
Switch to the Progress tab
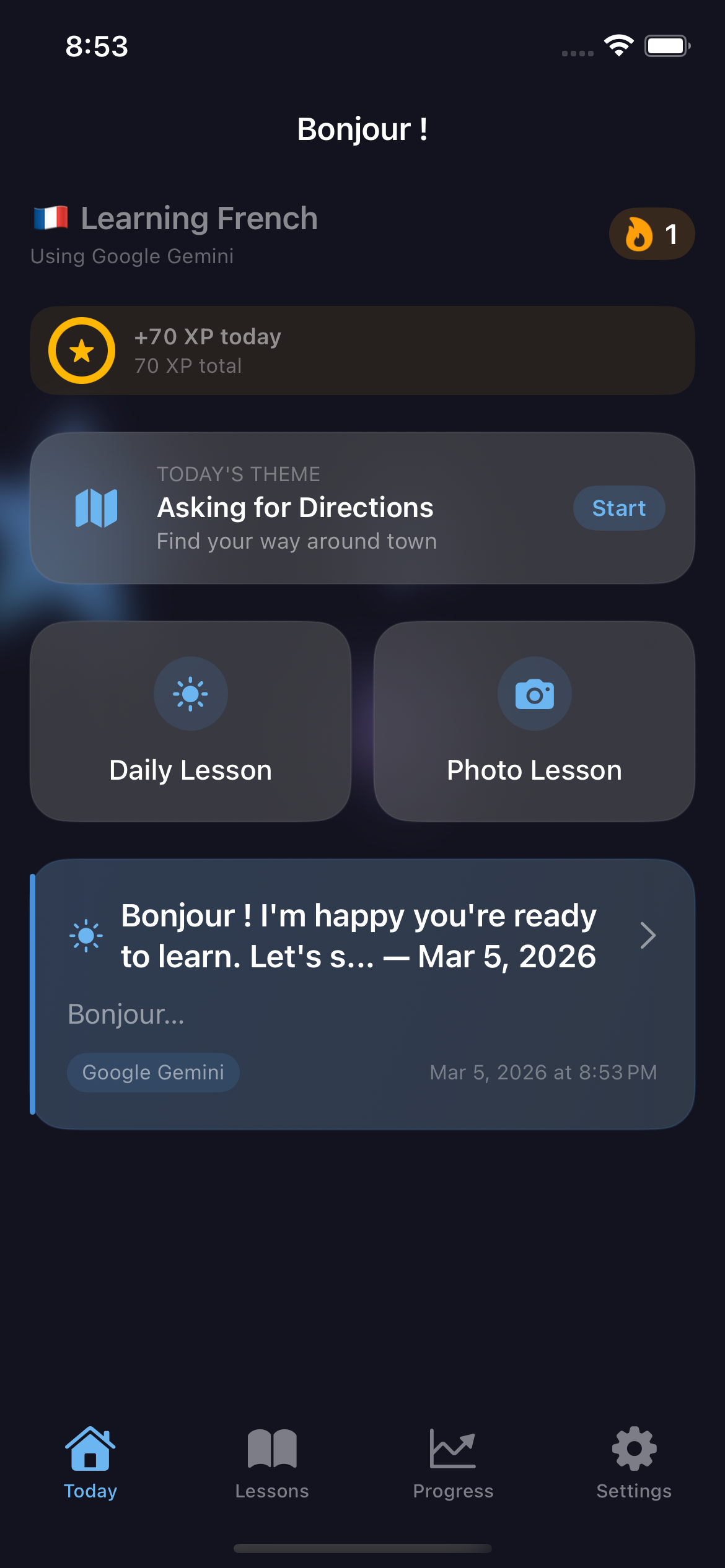tap(453, 1463)
